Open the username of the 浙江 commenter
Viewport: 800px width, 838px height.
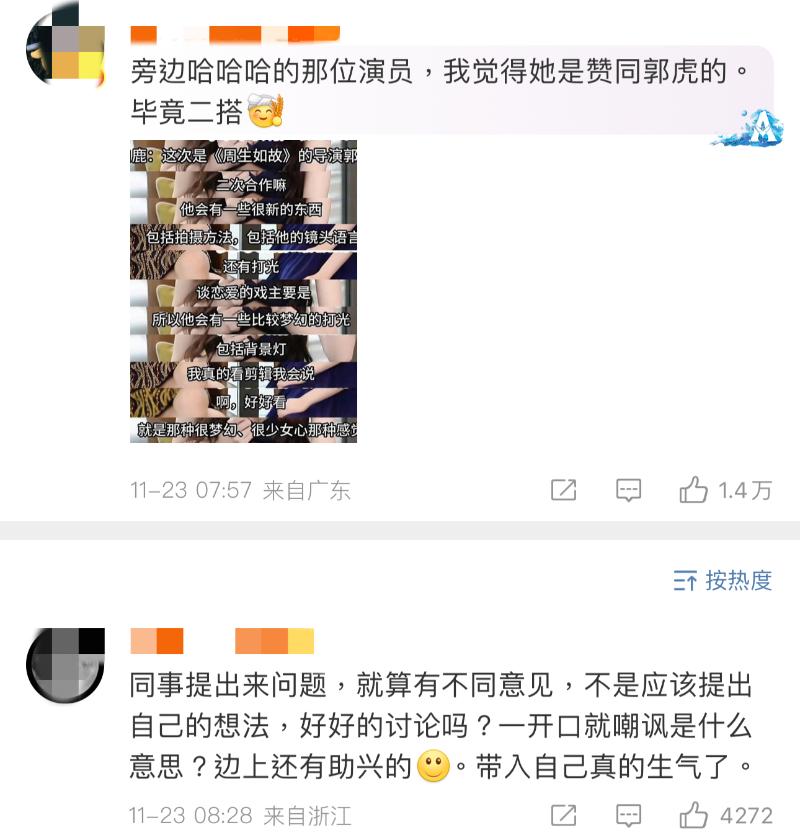point(222,641)
